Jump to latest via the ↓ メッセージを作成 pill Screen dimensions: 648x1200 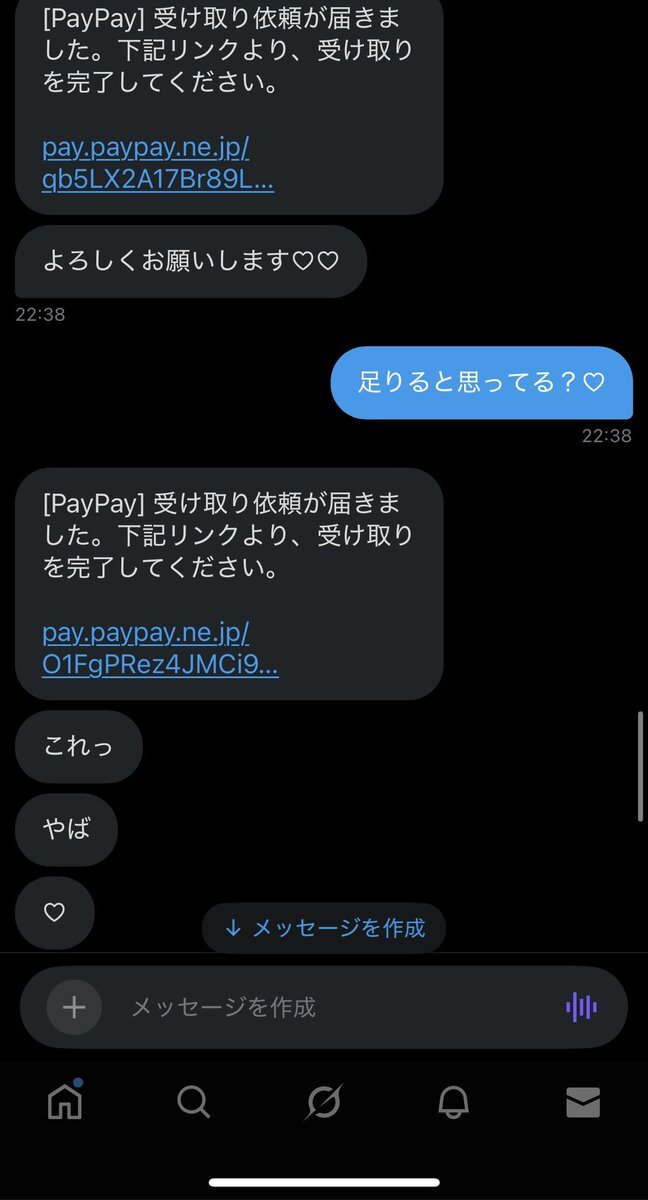point(324,928)
